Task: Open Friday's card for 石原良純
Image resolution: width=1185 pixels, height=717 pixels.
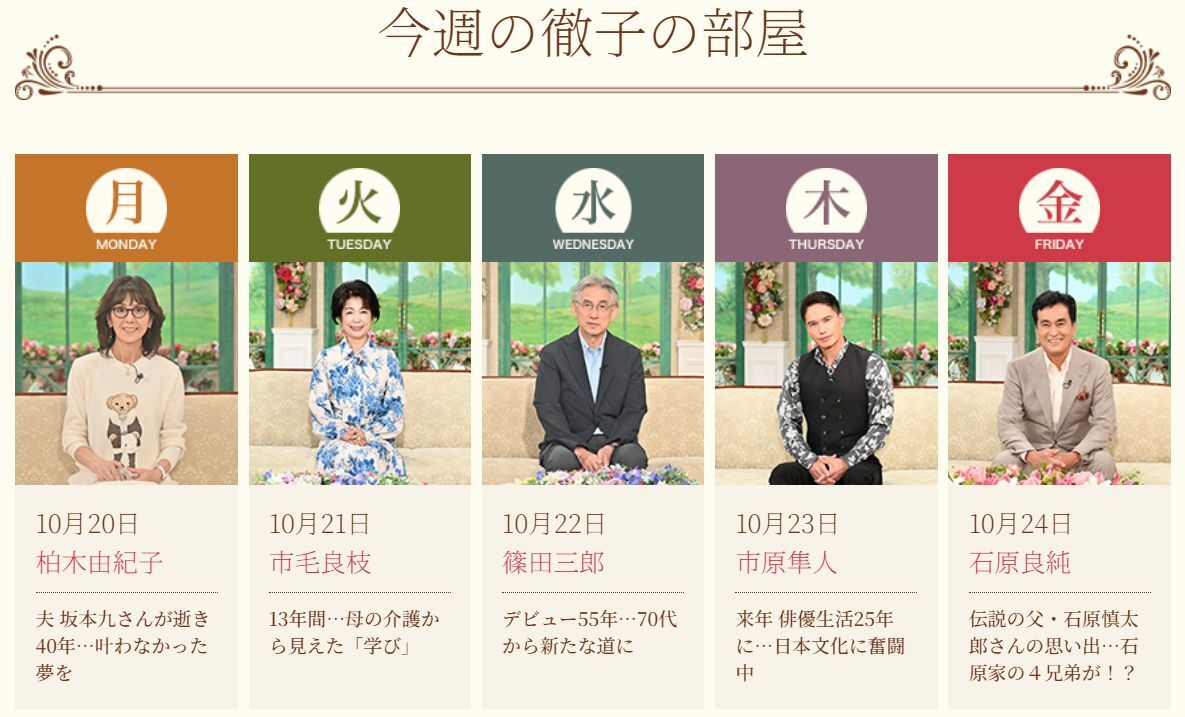Action: (x=1059, y=373)
